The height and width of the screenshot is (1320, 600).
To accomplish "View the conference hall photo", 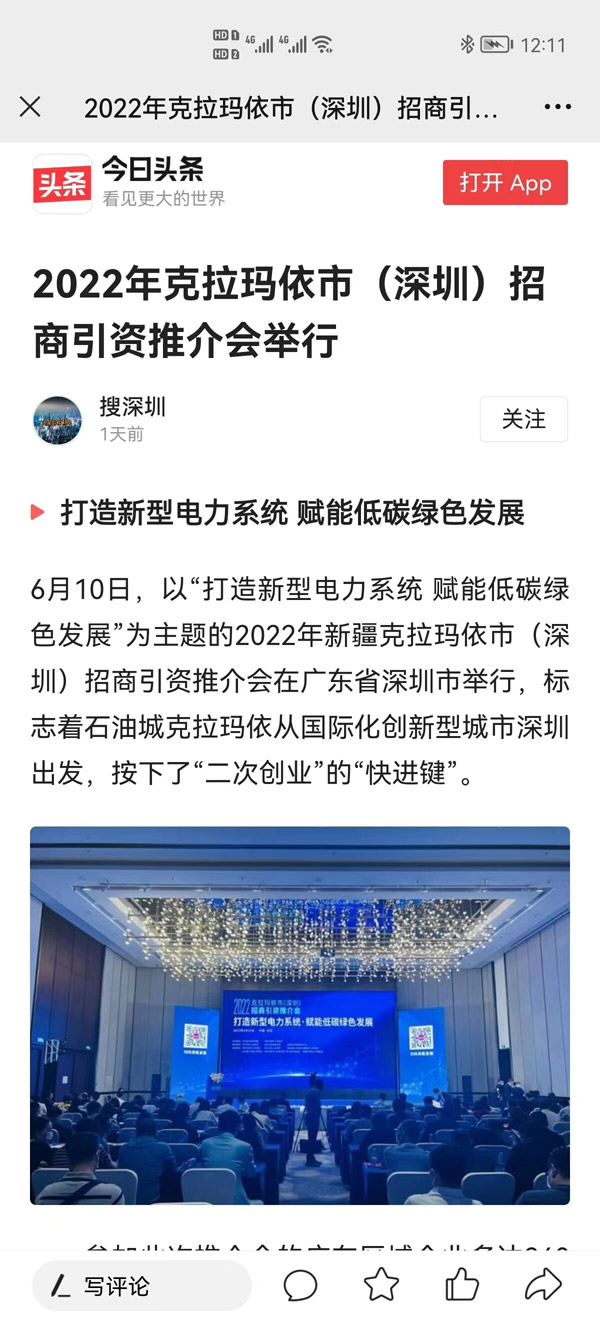I will (x=300, y=1014).
